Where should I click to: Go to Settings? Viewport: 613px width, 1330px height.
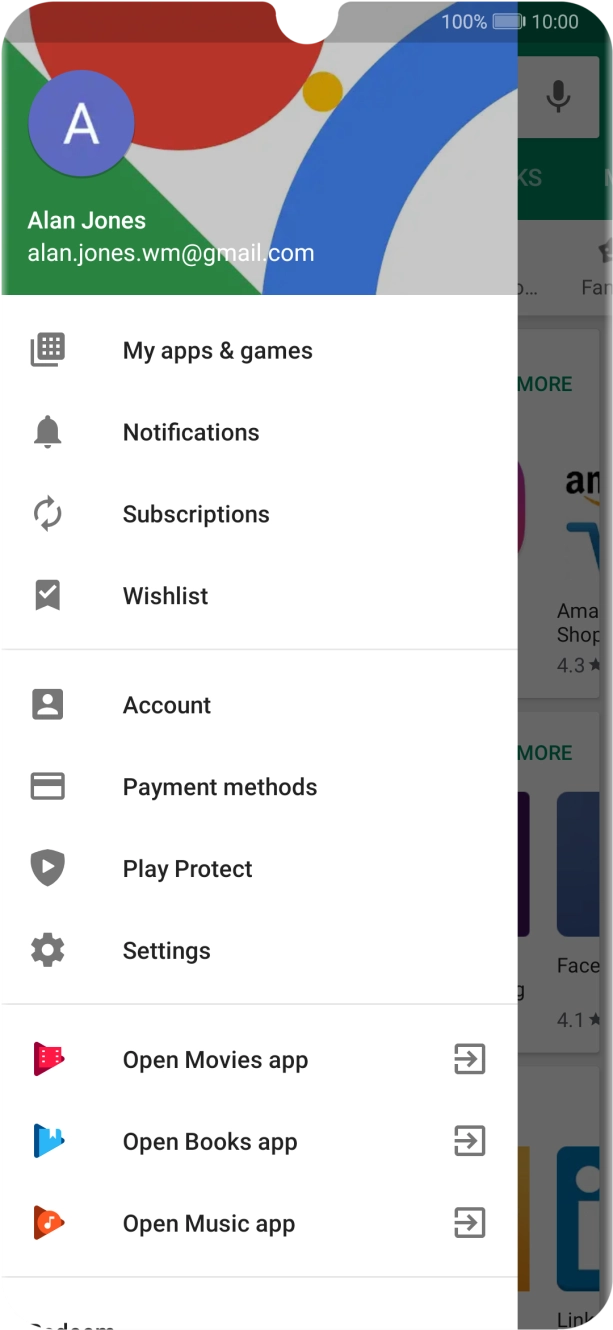pyautogui.click(x=167, y=951)
